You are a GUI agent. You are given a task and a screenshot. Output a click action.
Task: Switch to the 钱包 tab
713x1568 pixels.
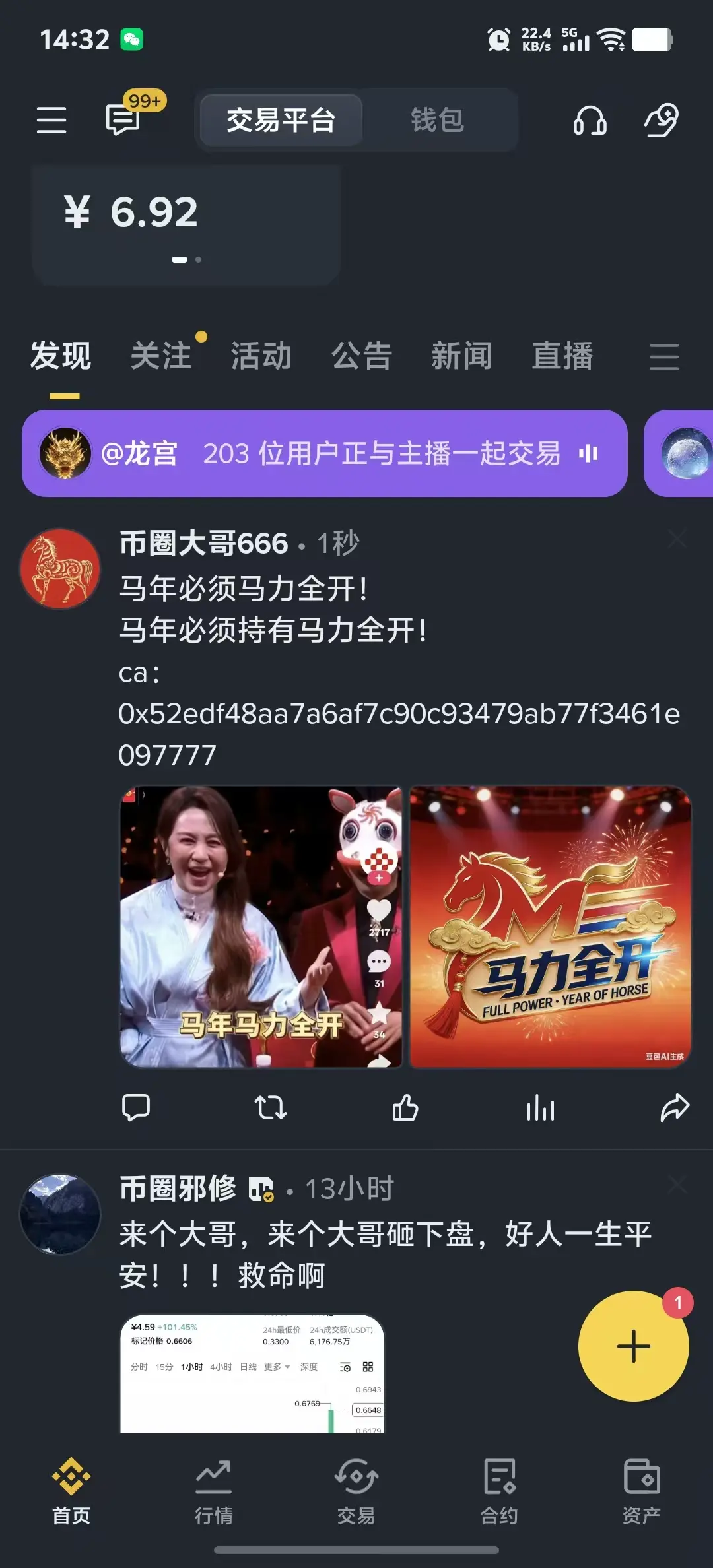click(x=437, y=119)
